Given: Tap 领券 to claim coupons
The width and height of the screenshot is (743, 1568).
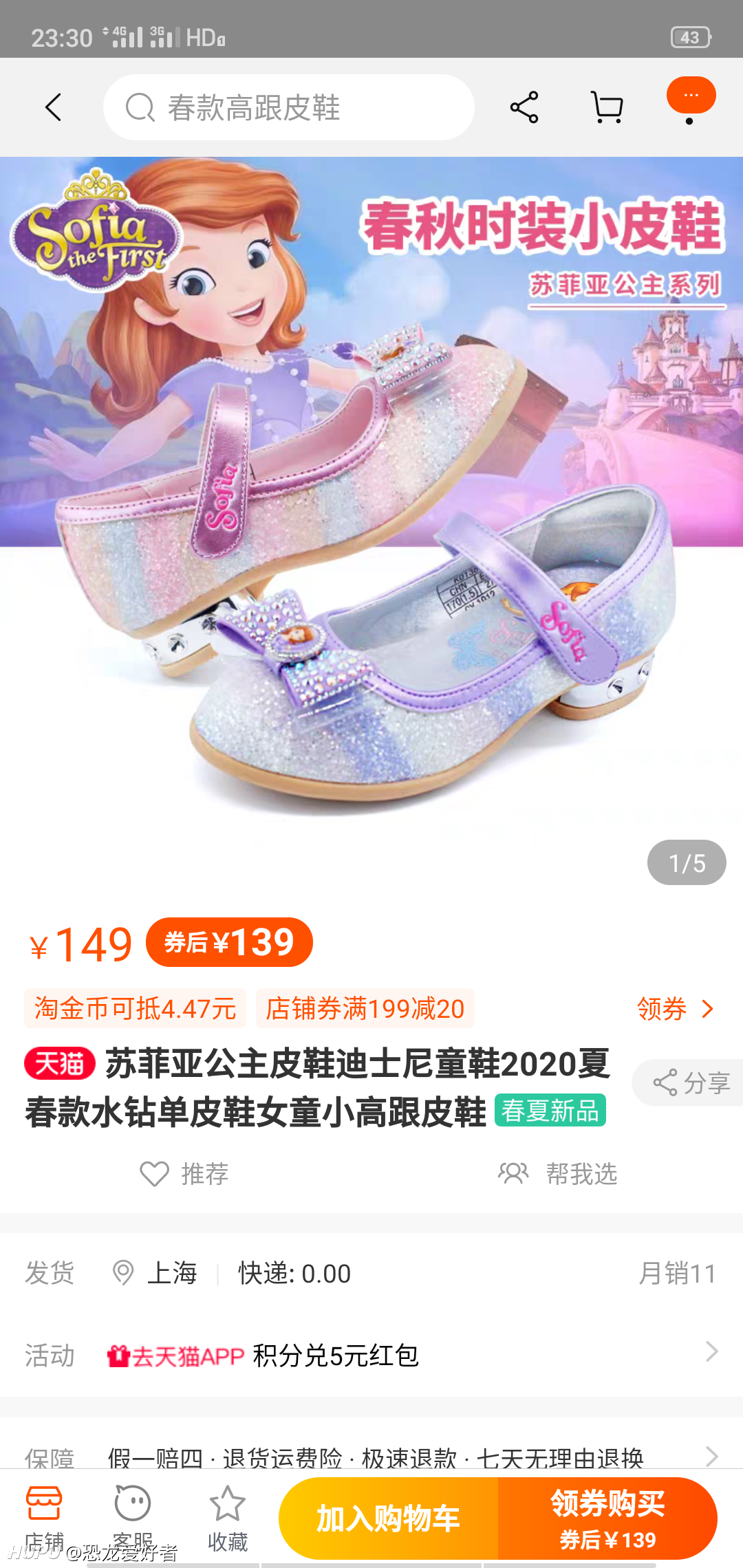Looking at the screenshot, I should 676,1009.
